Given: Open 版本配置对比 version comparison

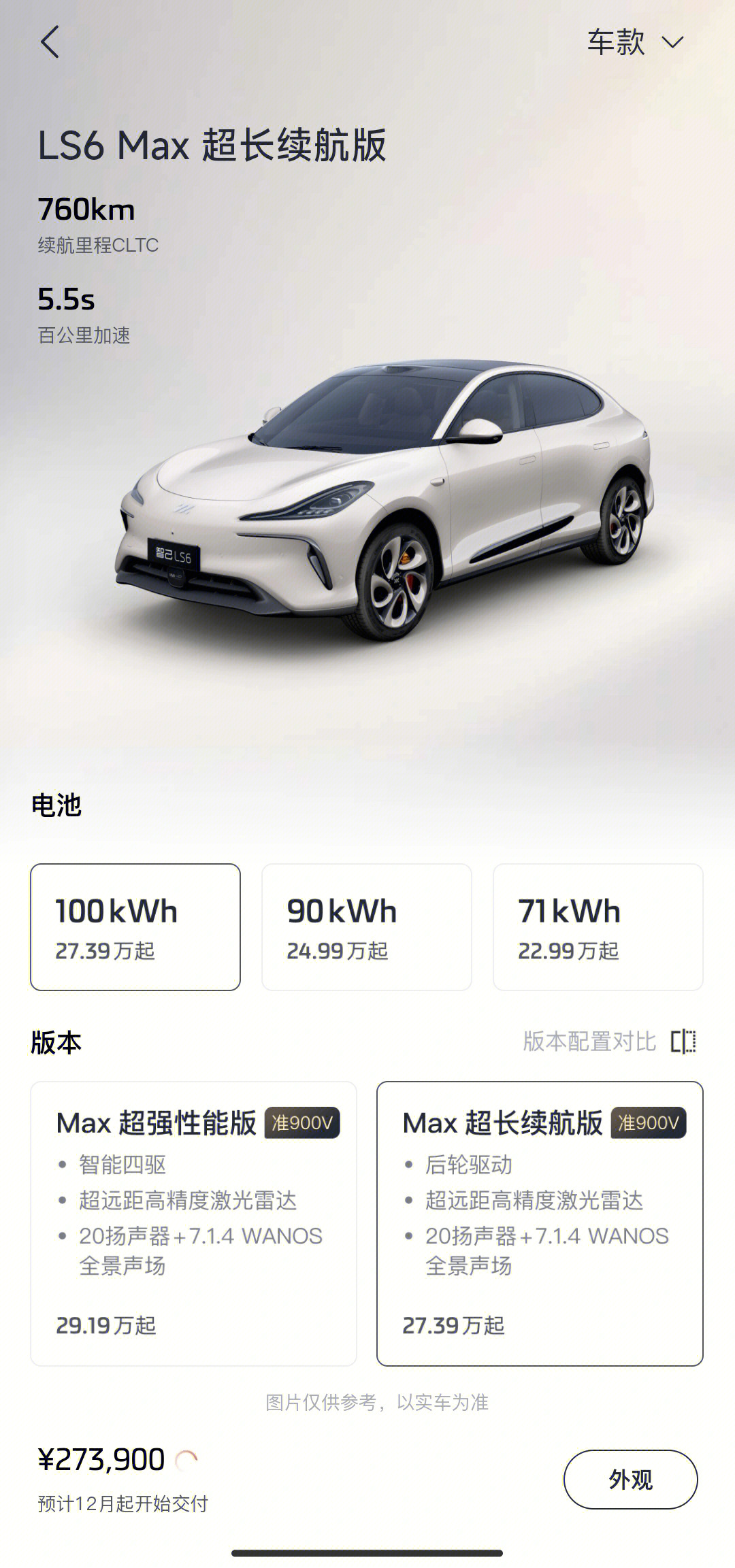Looking at the screenshot, I should 609,1041.
